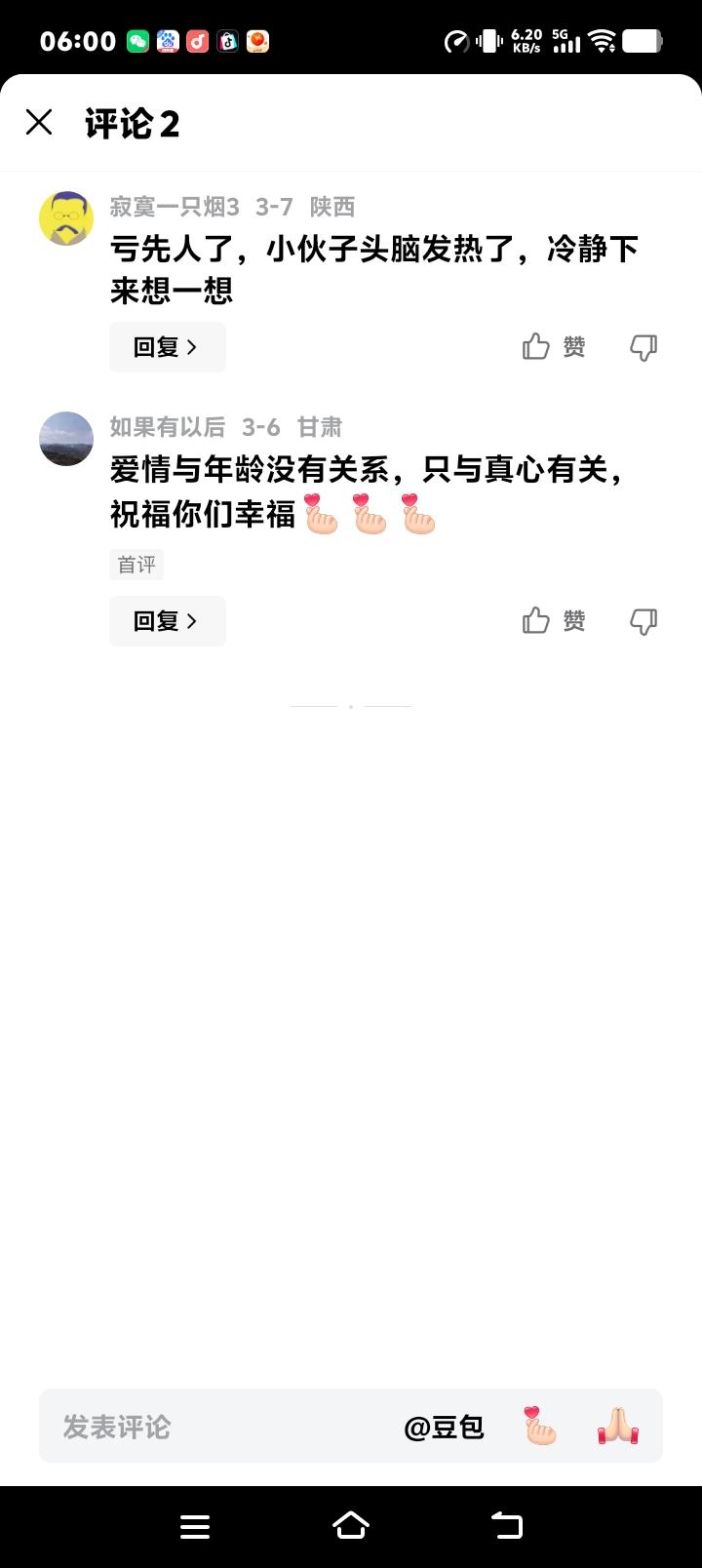
Task: Close the 评论 panel with the X
Action: click(x=39, y=122)
